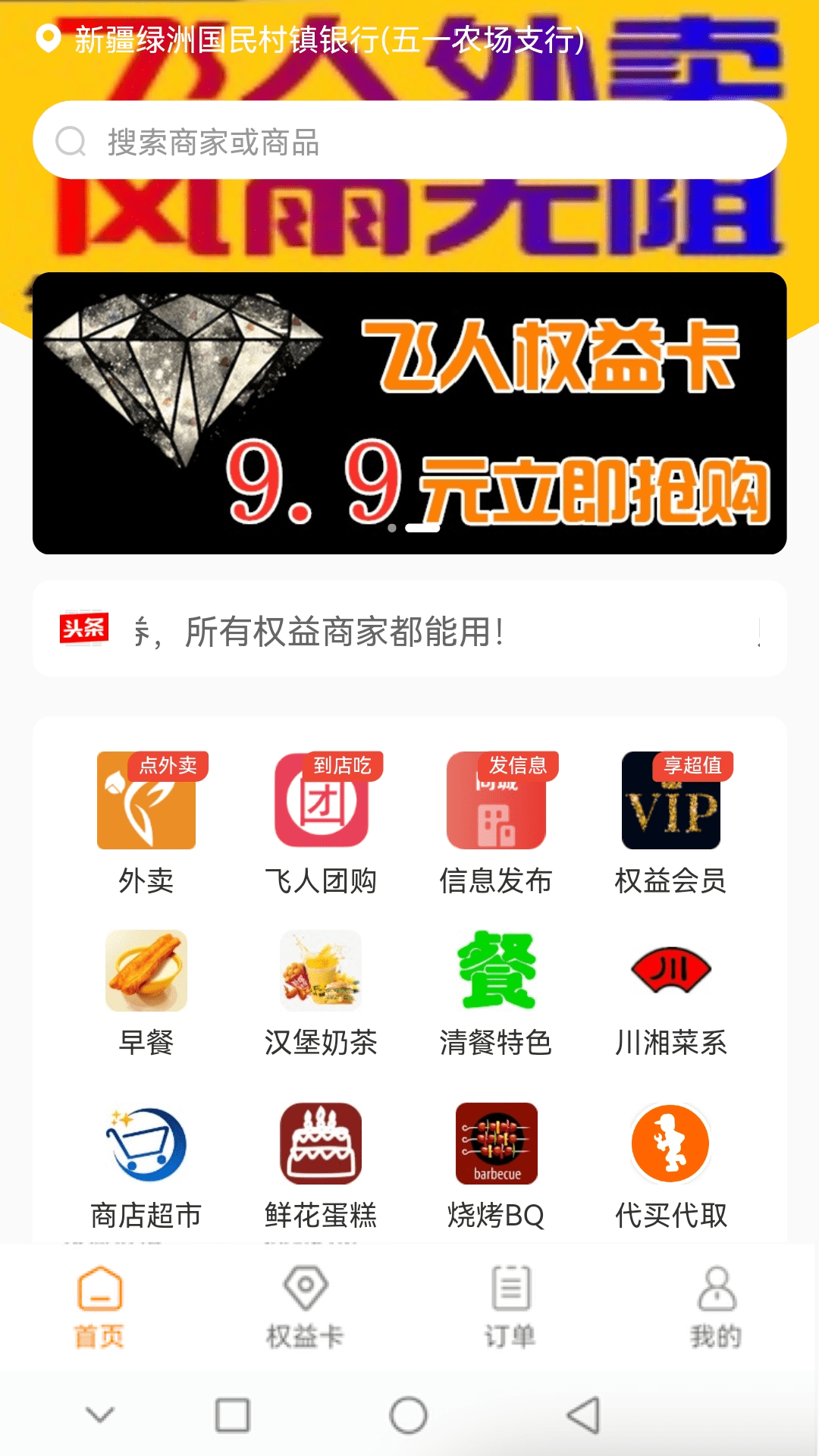Go to the 我的 tab
This screenshot has height=1456, width=819.
pos(716,1306)
